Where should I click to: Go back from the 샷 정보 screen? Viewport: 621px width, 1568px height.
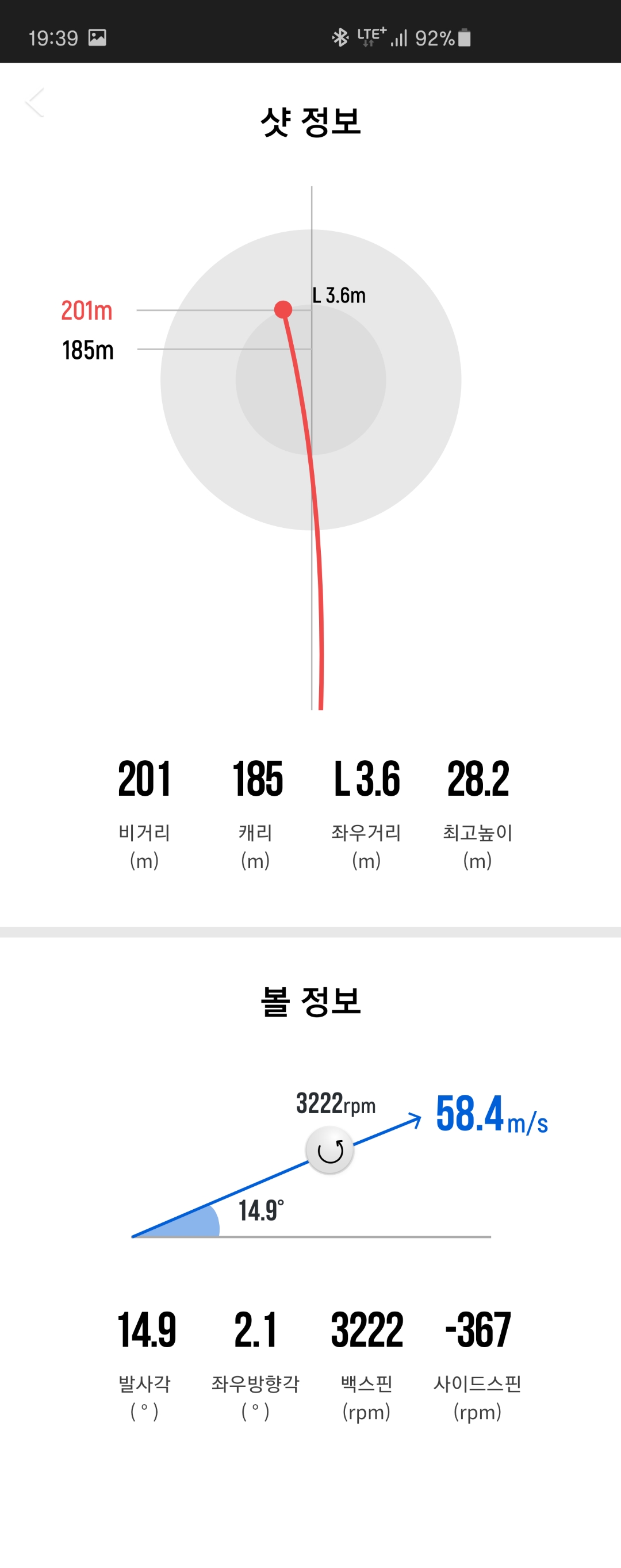tap(34, 102)
